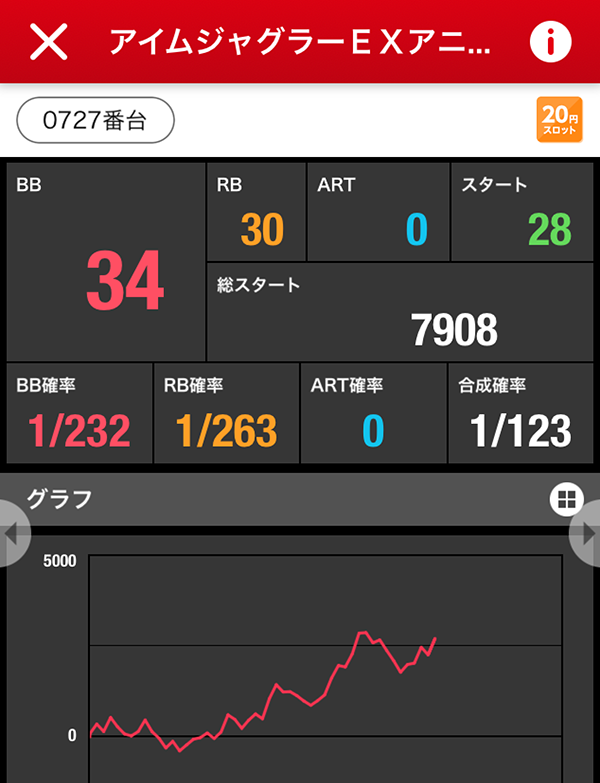
Task: Tap the 0727番台 machine number chip
Action: click(x=96, y=121)
